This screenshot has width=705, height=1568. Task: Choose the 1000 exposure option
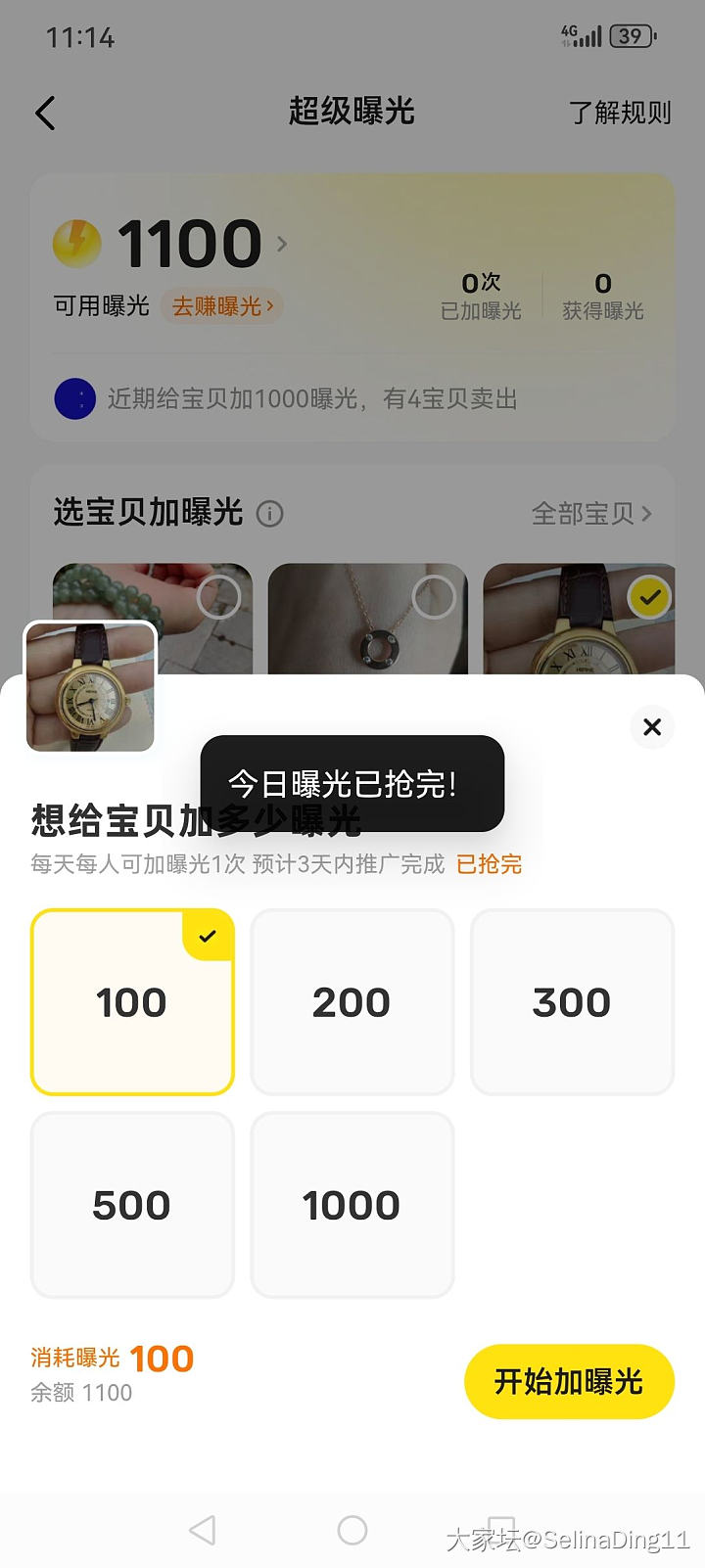352,1205
